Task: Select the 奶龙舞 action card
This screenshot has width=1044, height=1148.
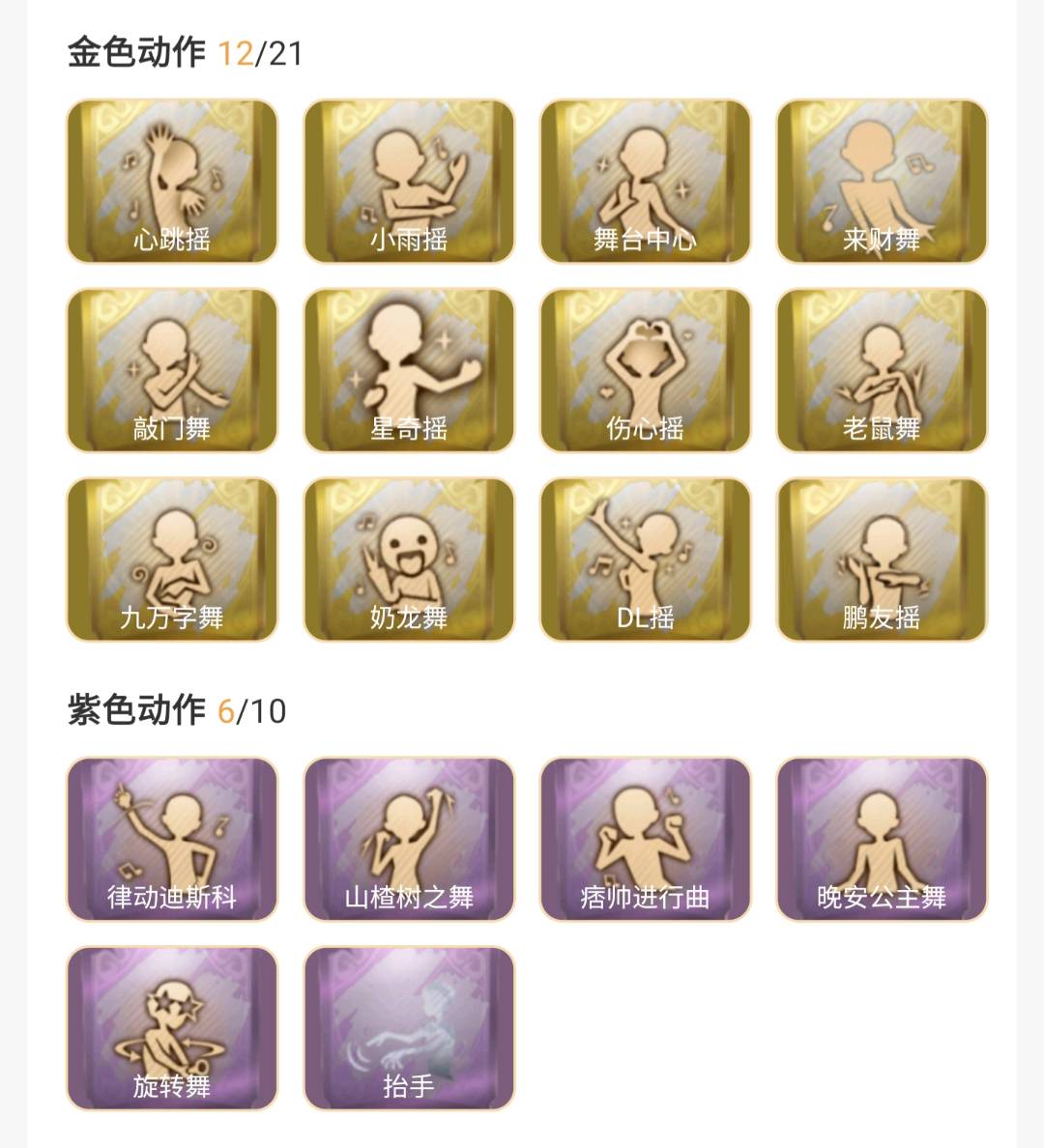Action: coord(409,560)
